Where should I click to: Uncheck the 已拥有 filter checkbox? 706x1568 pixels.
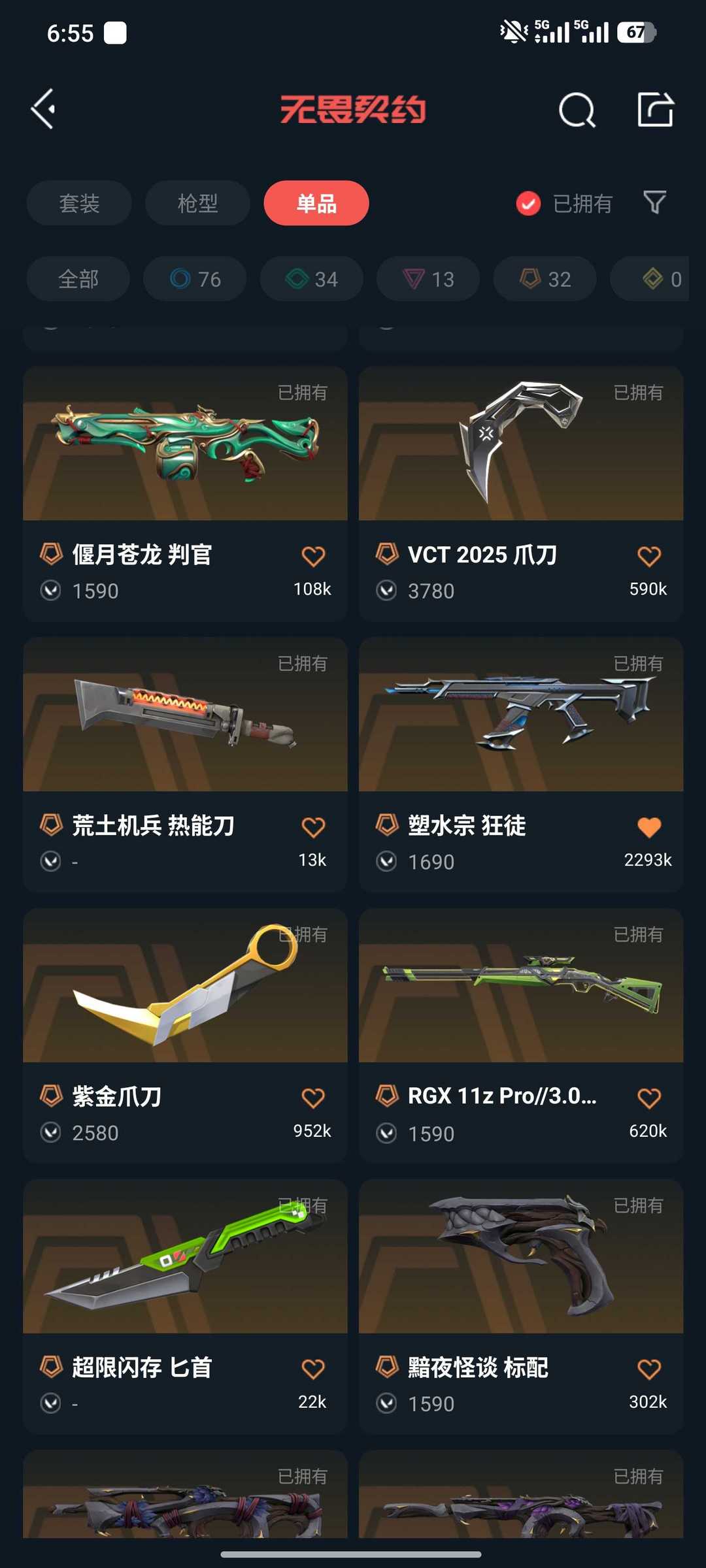528,204
